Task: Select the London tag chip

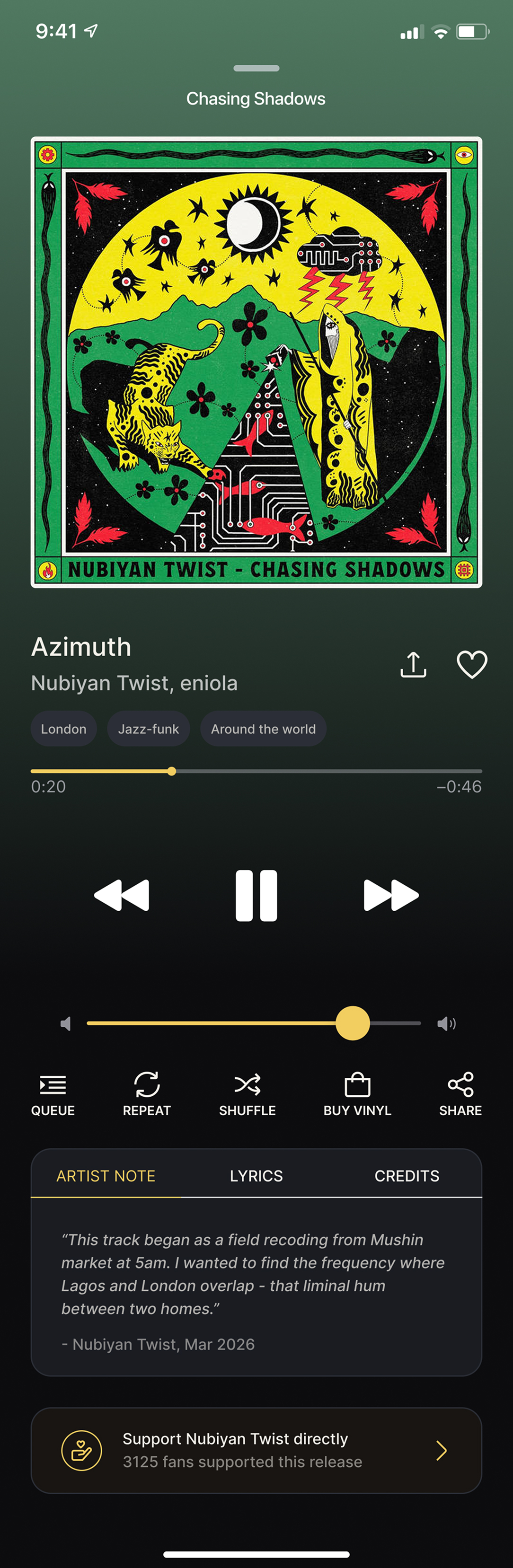Action: tap(64, 729)
